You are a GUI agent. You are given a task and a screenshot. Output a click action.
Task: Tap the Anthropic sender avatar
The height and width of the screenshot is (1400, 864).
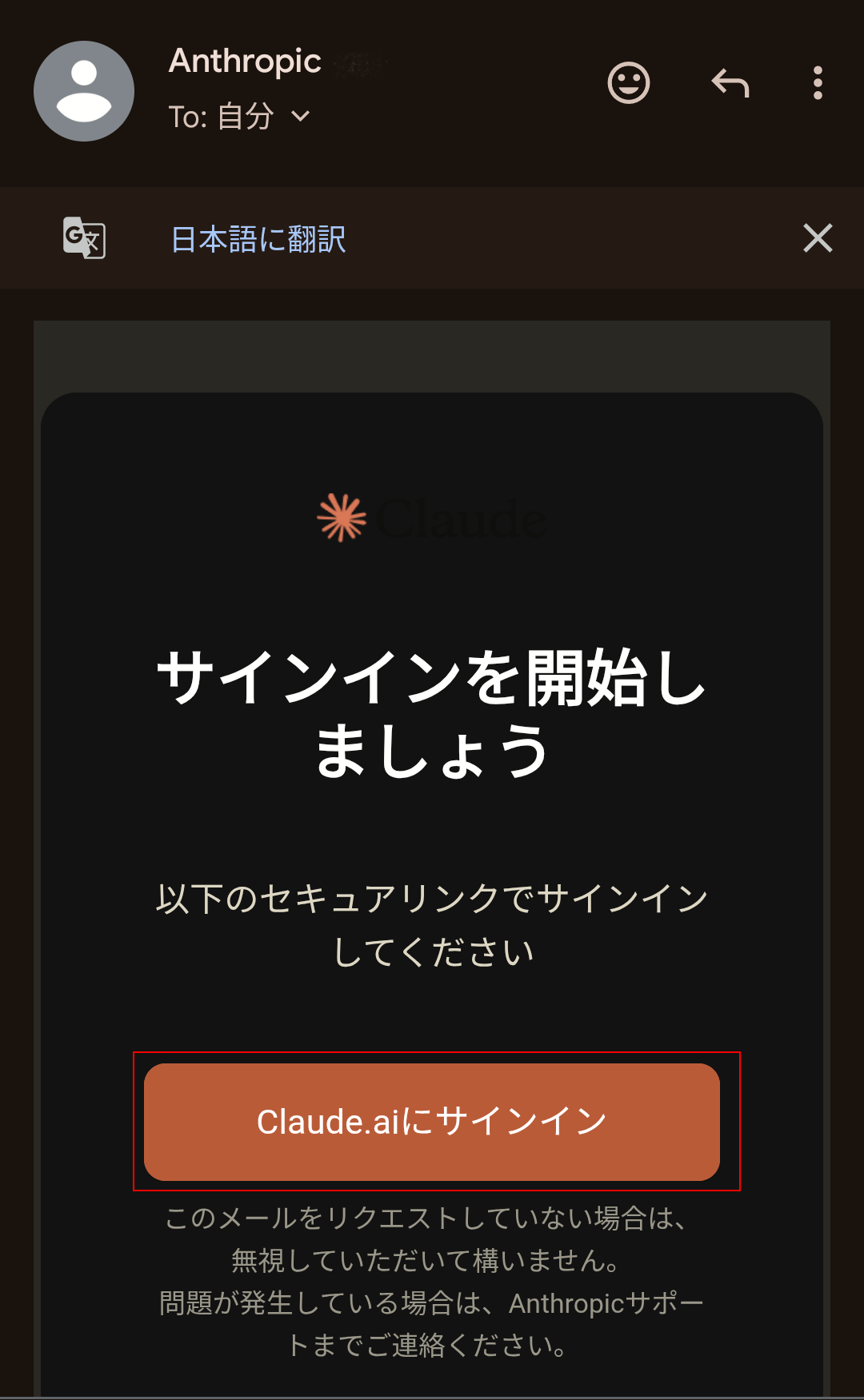(x=84, y=91)
